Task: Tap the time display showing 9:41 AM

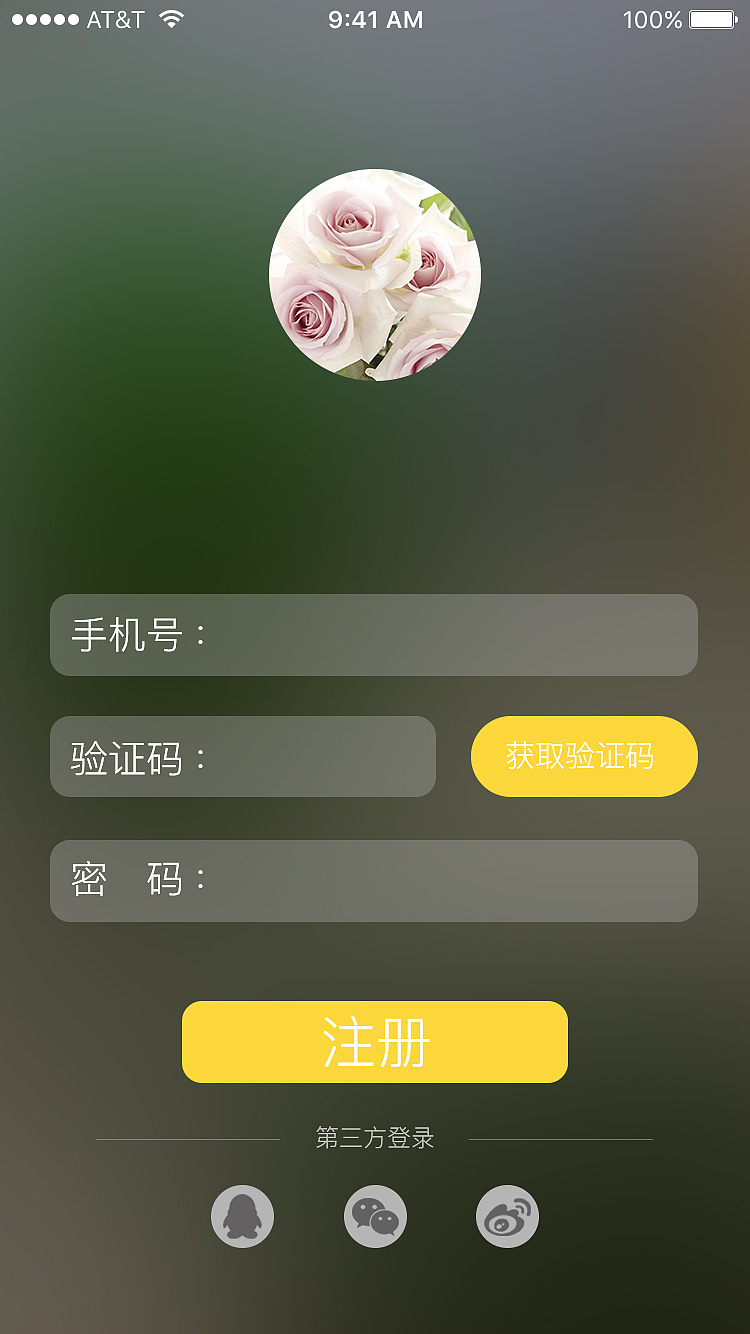Action: (374, 18)
